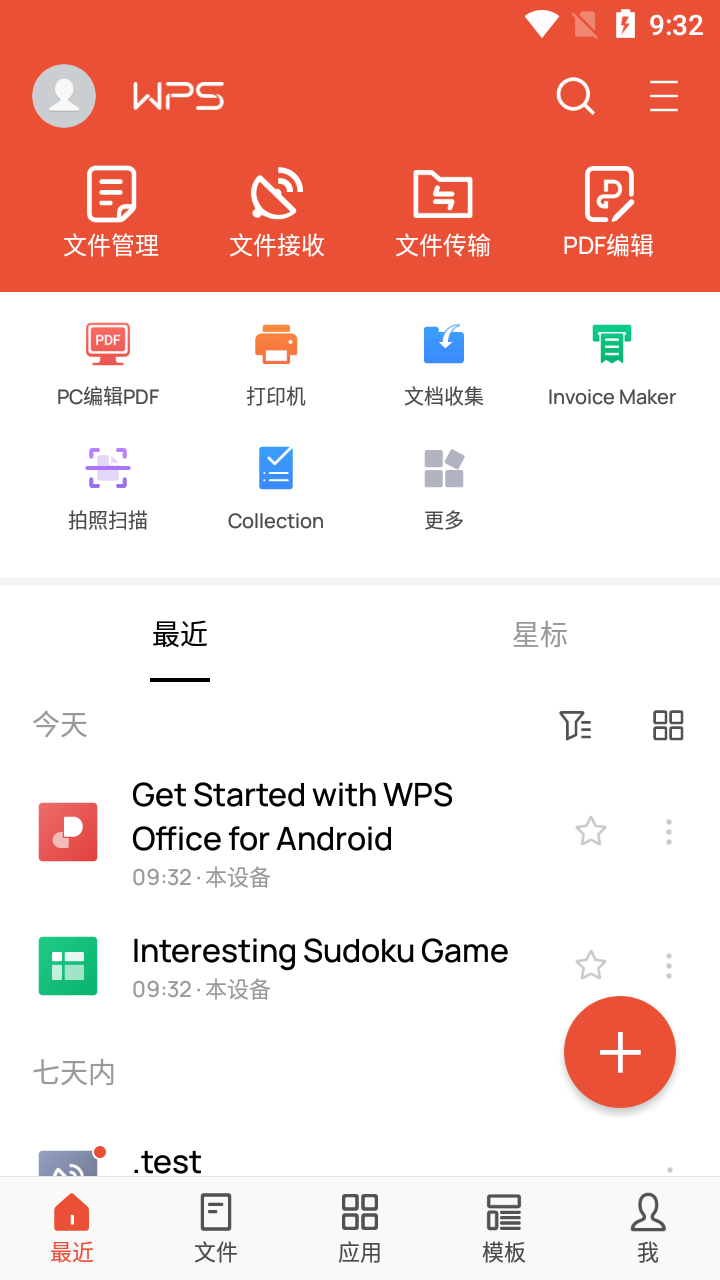720x1280 pixels.
Task: Open the 文件管理 file manager tool
Action: point(110,210)
